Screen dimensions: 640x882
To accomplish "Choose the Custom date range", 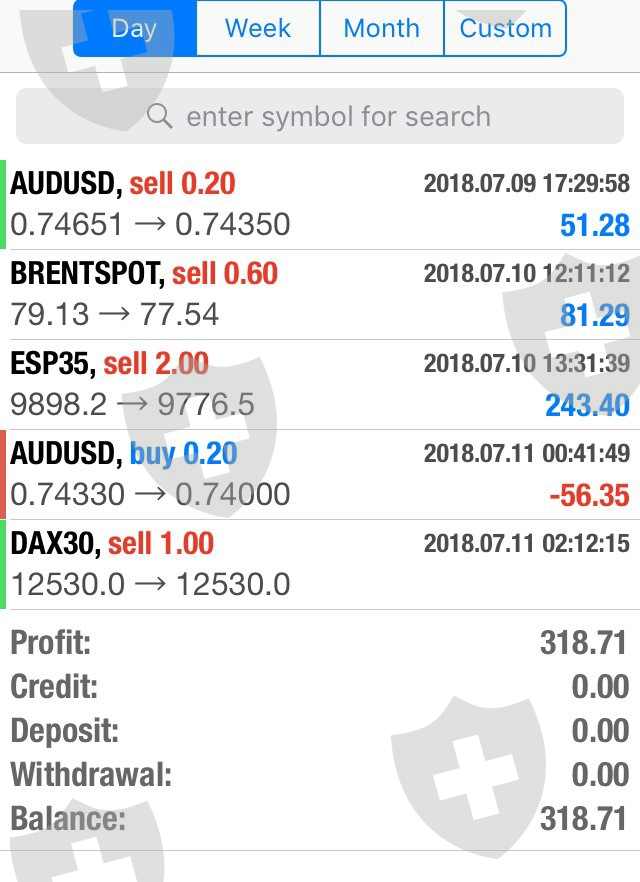I will click(x=505, y=28).
